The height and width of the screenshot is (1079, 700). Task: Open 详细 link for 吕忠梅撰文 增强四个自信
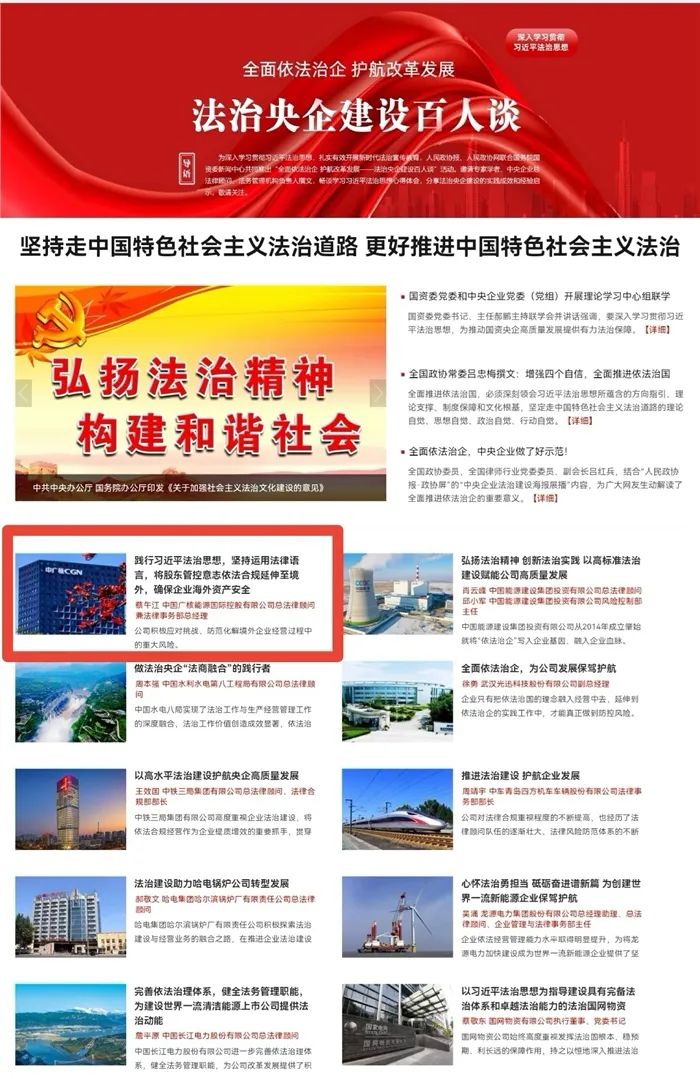point(579,421)
